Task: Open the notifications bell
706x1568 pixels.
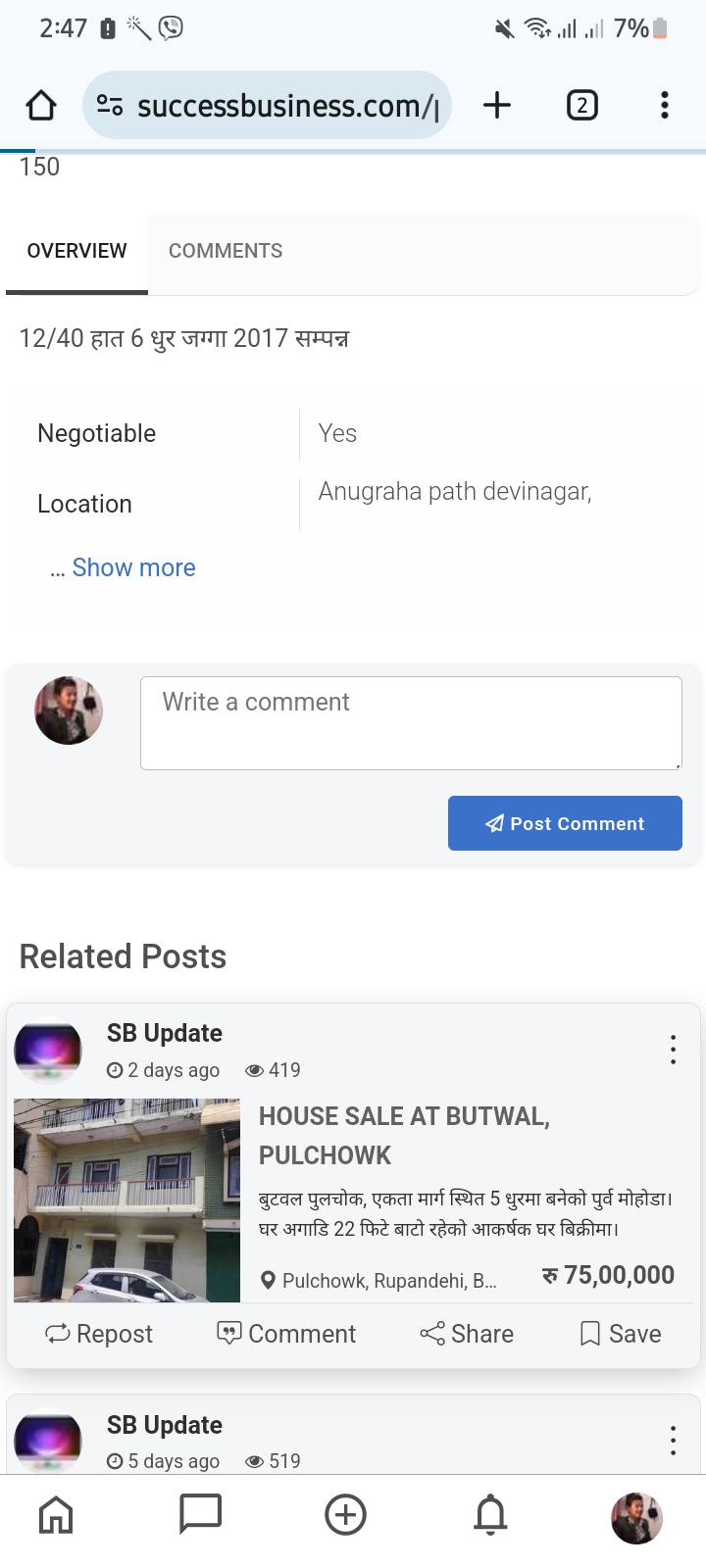Action: [490, 1514]
